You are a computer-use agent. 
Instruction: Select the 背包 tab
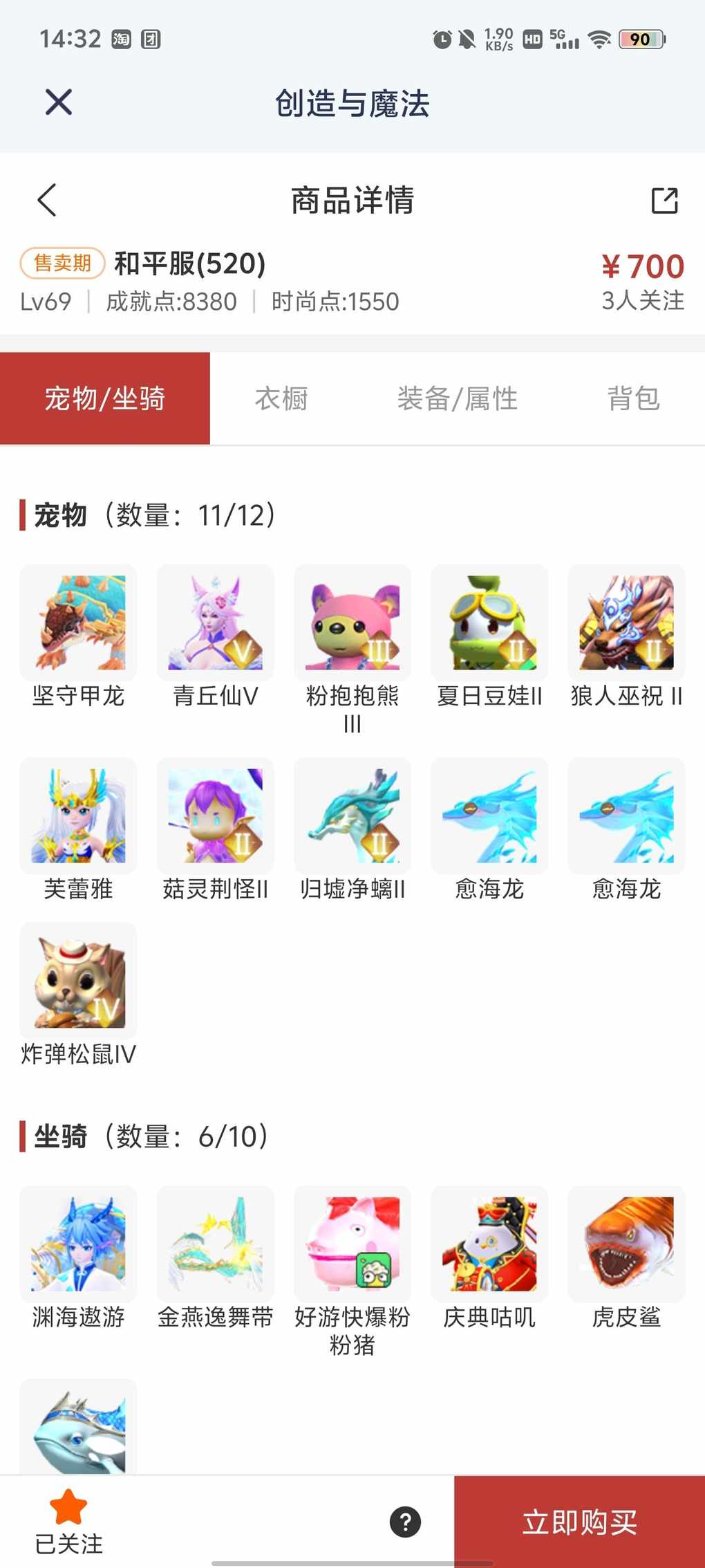click(633, 398)
